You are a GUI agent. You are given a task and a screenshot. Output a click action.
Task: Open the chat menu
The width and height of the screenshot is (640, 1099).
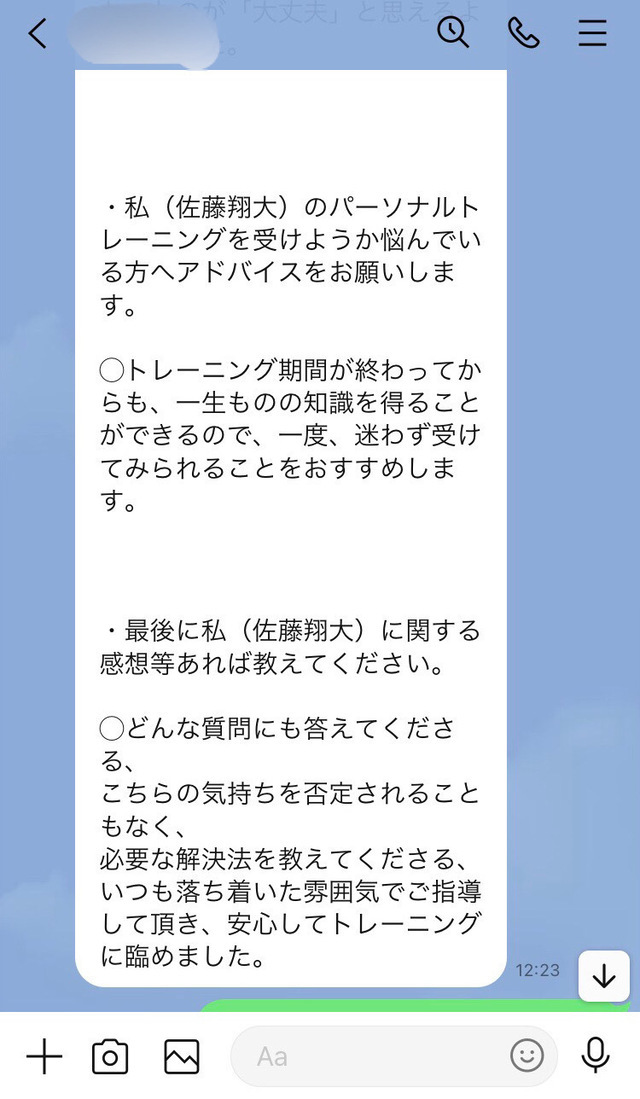tap(592, 33)
